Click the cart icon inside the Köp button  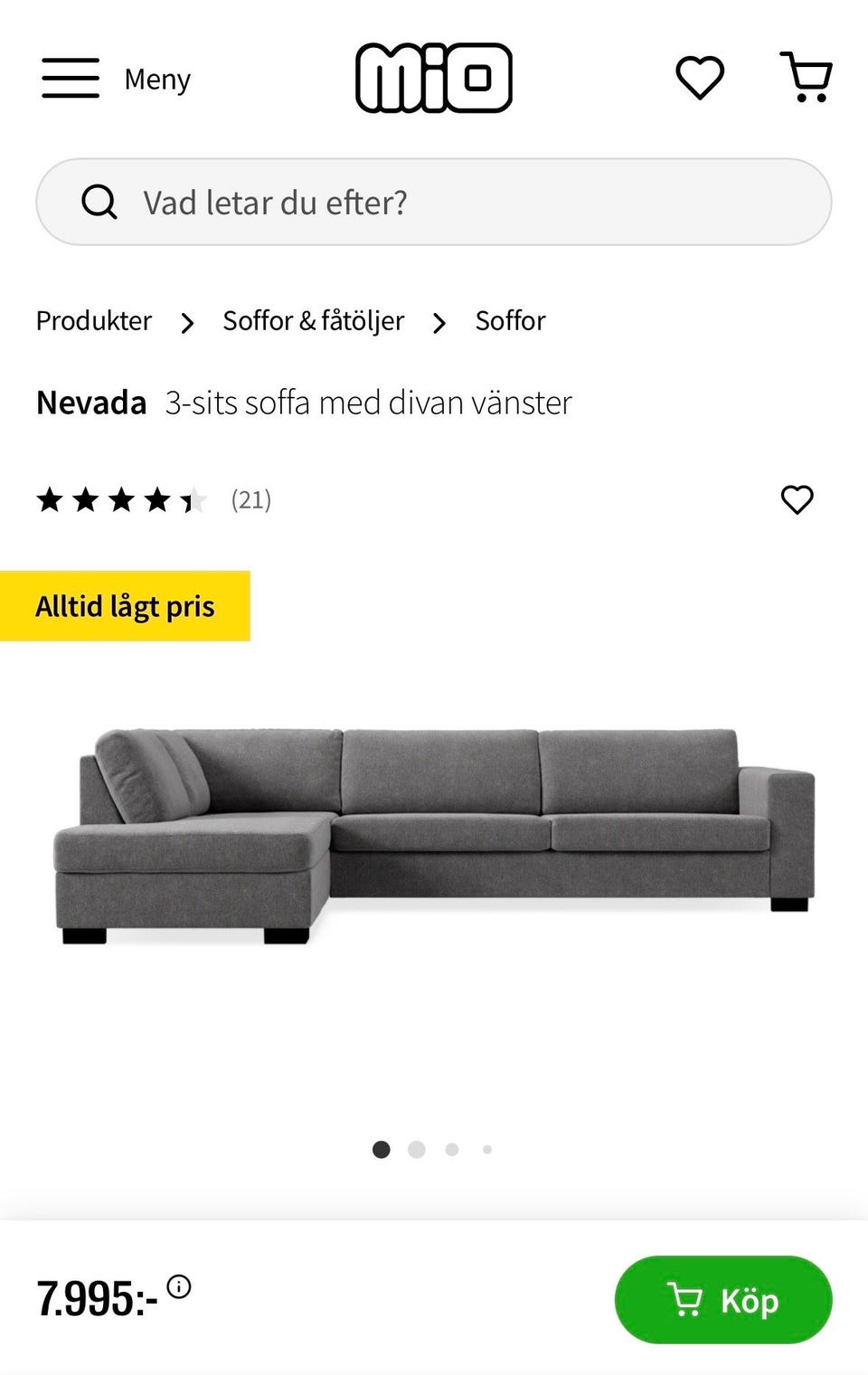pyautogui.click(x=689, y=1300)
